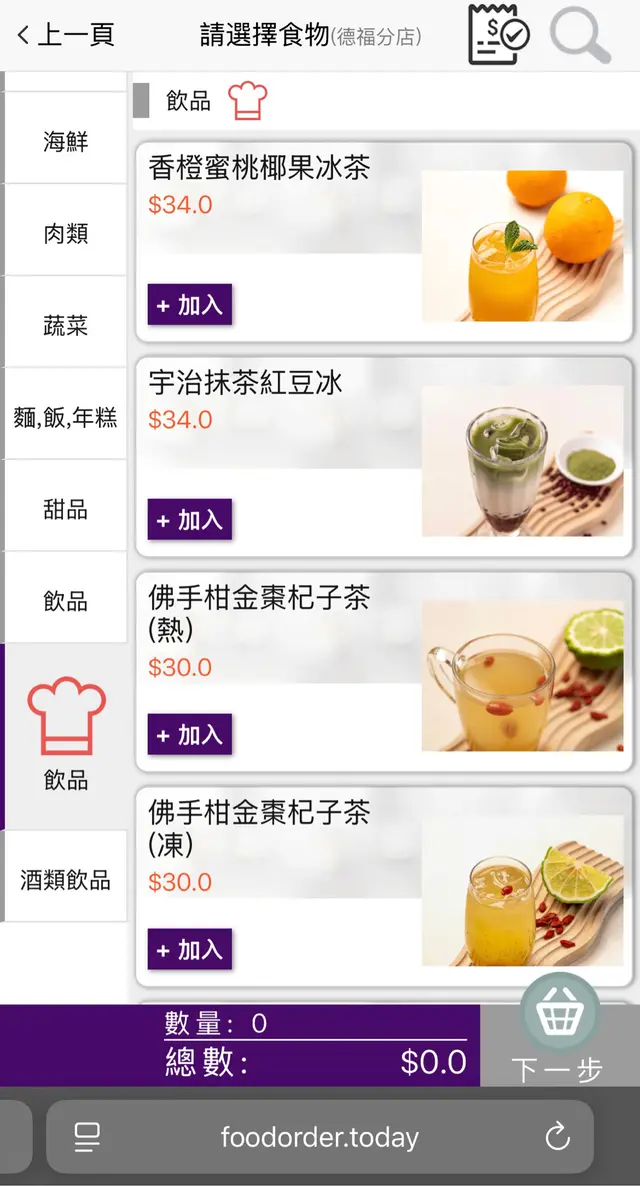
Task: Open the shopping basket
Action: click(x=560, y=1013)
